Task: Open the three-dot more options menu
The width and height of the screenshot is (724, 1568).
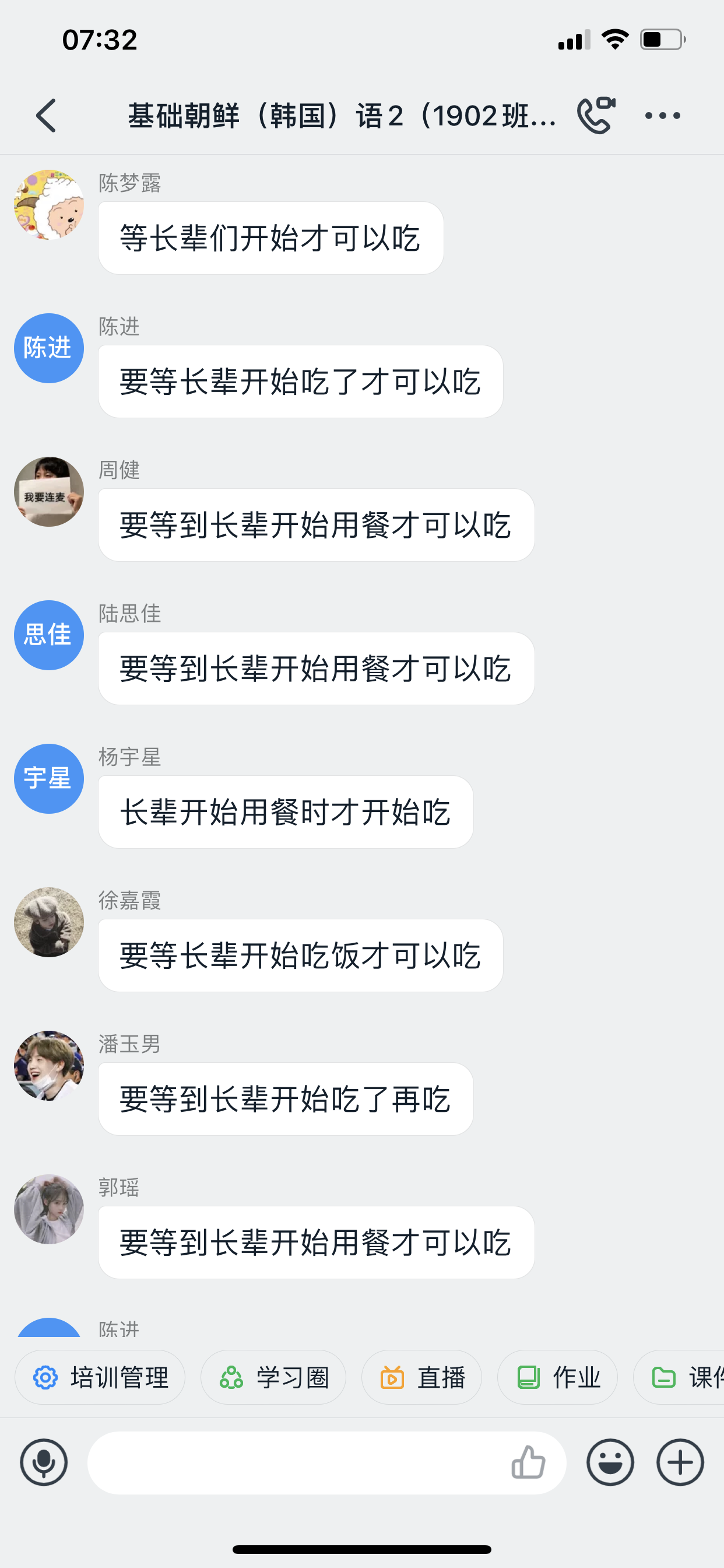Action: [x=662, y=116]
